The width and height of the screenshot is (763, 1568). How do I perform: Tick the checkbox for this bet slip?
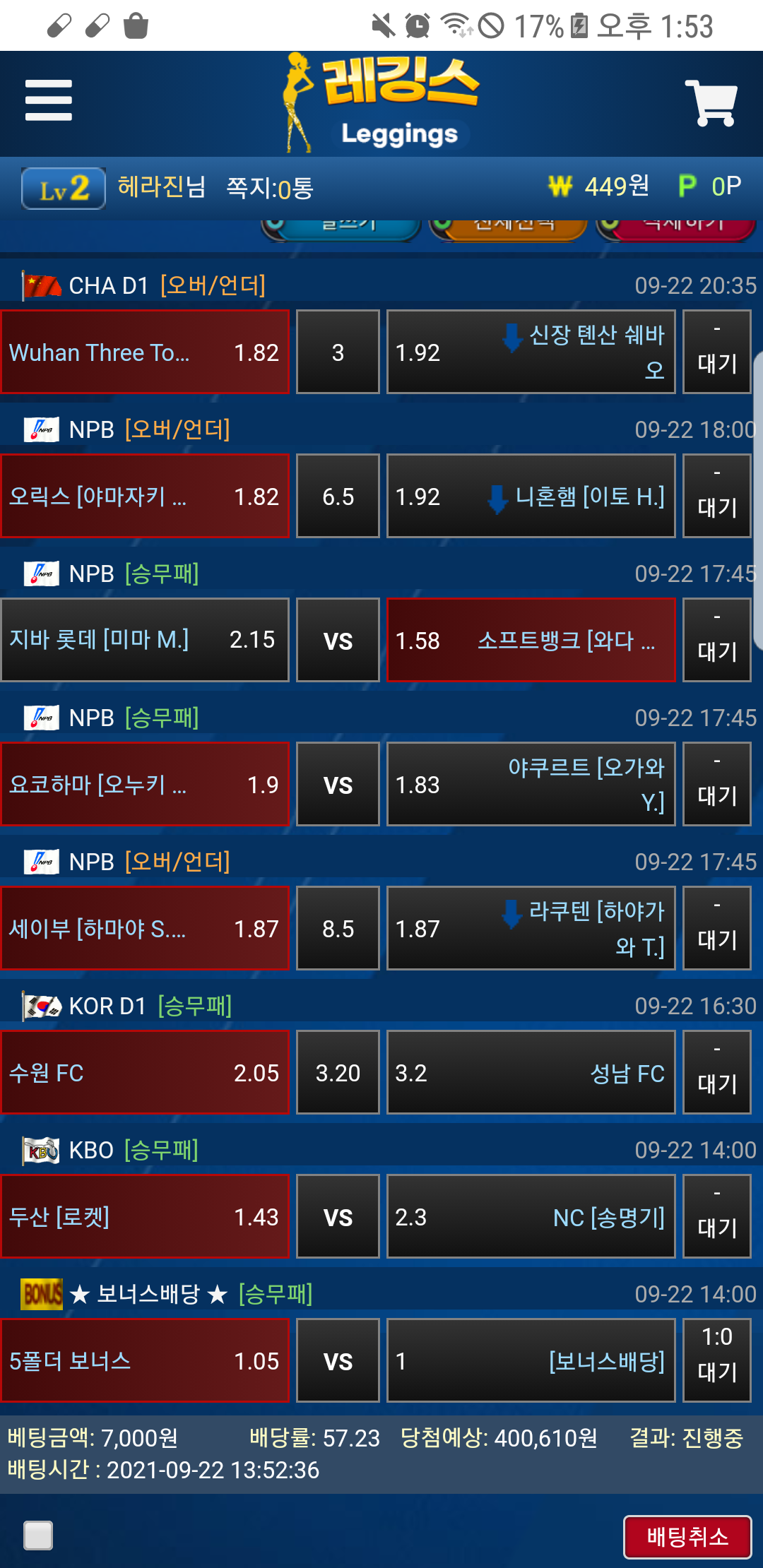pyautogui.click(x=38, y=1536)
